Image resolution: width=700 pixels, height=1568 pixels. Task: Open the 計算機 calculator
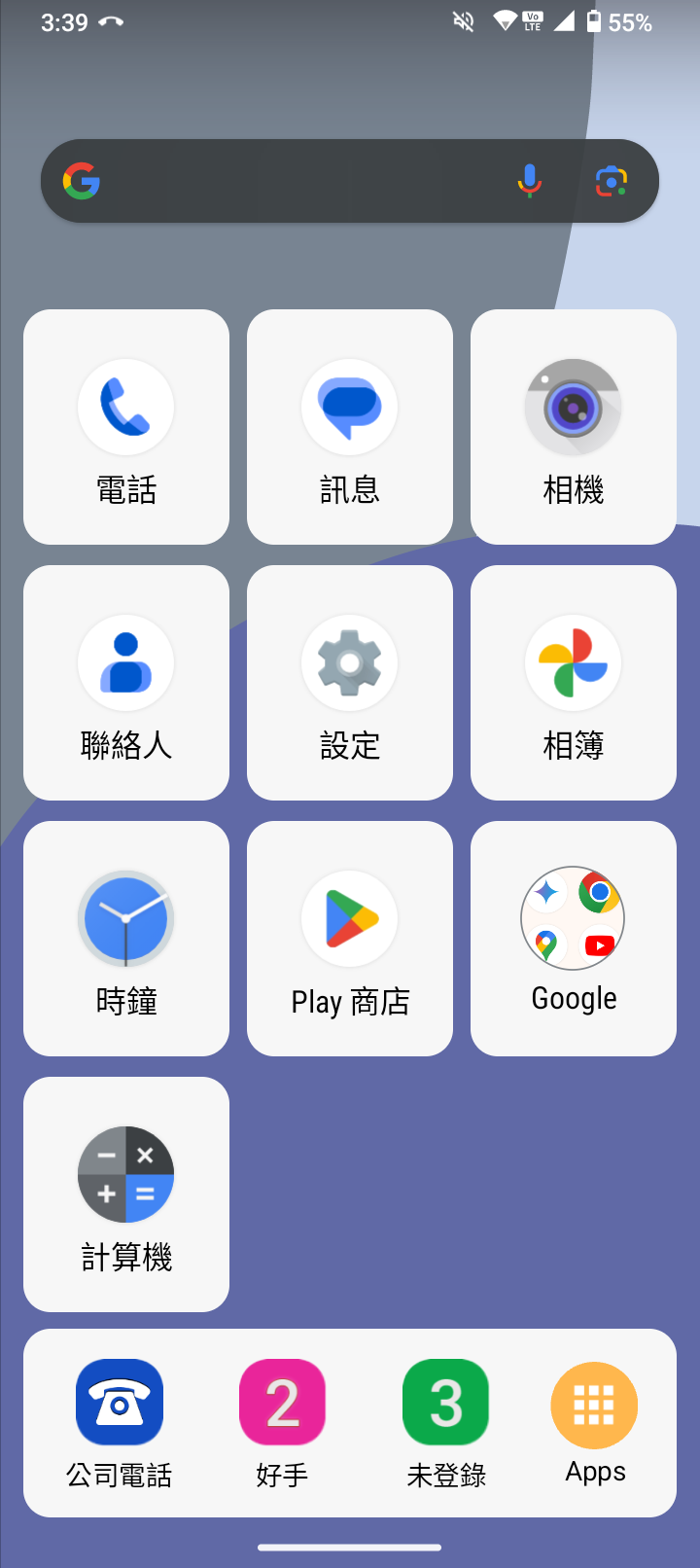pyautogui.click(x=126, y=1194)
